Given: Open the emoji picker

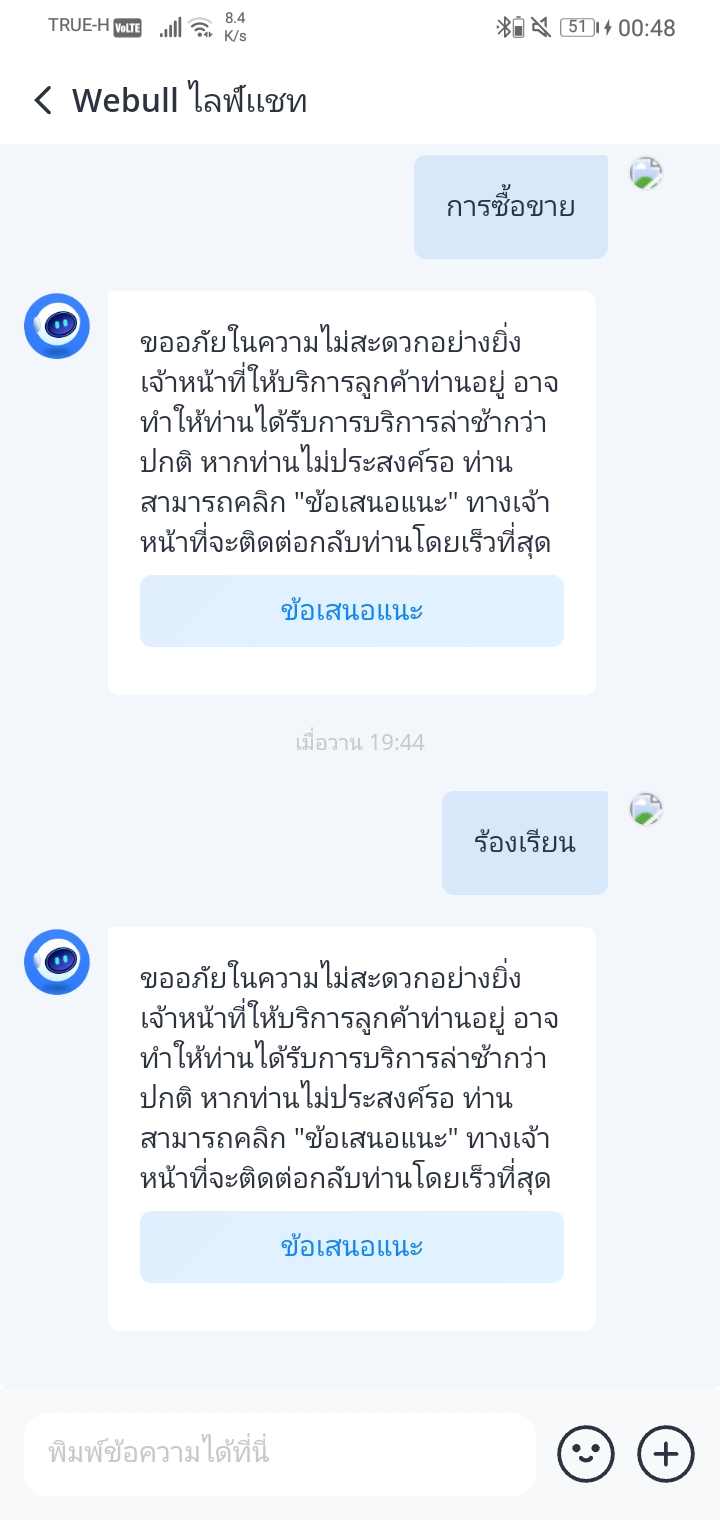Looking at the screenshot, I should click(x=586, y=1454).
